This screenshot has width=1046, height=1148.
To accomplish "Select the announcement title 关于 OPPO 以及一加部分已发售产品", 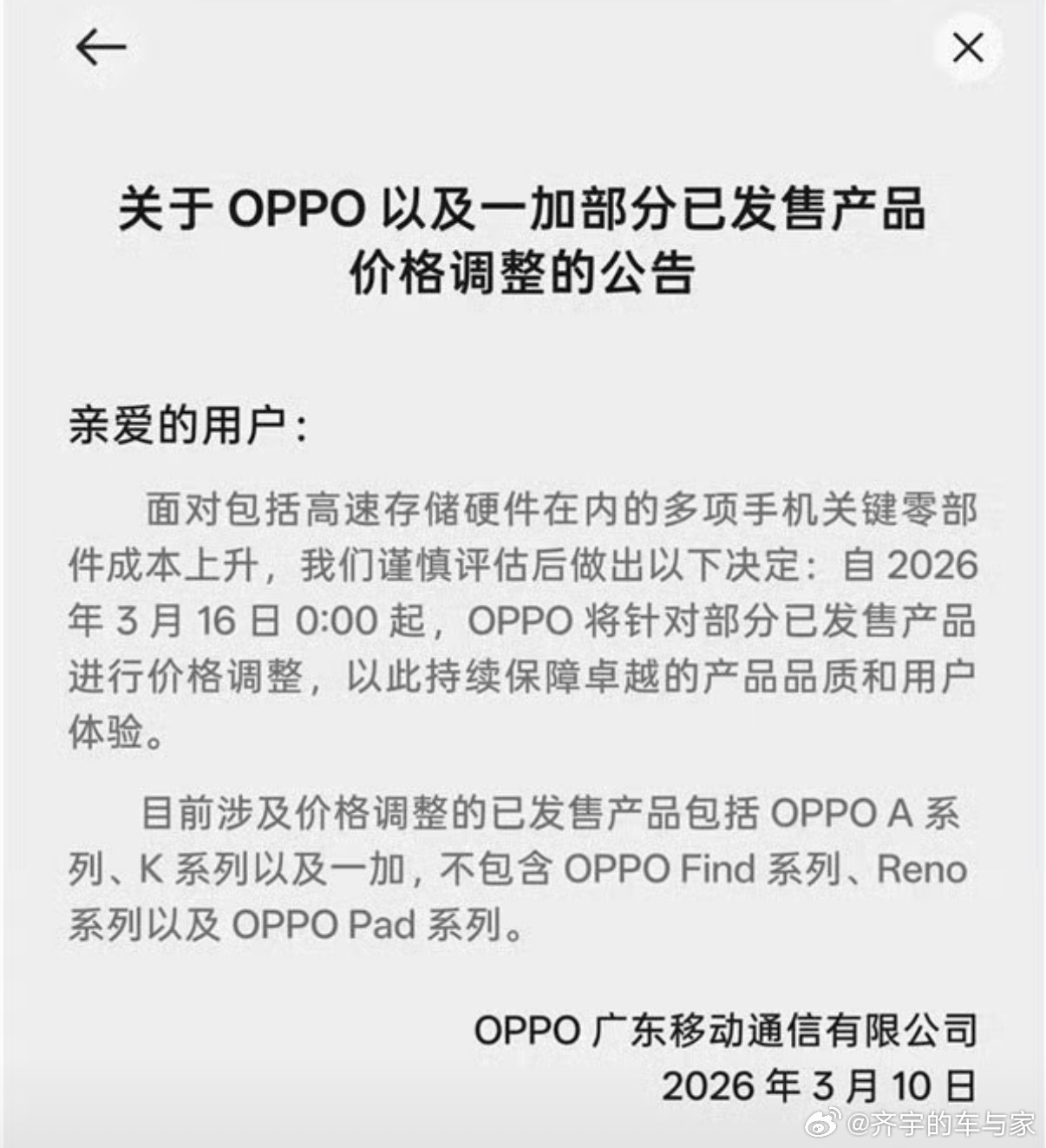I will (523, 211).
